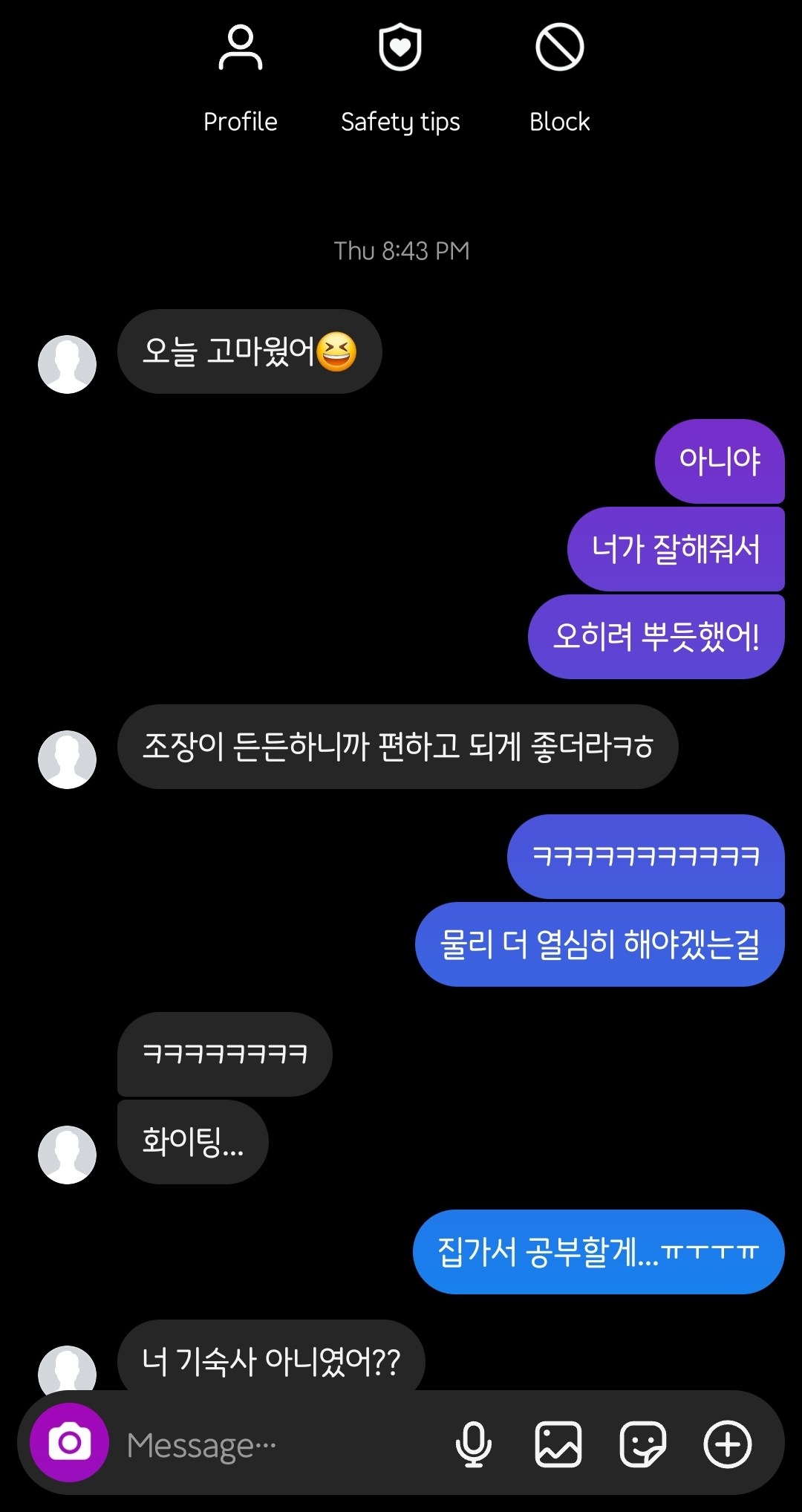
Task: Open the sticker picker
Action: tap(642, 1444)
